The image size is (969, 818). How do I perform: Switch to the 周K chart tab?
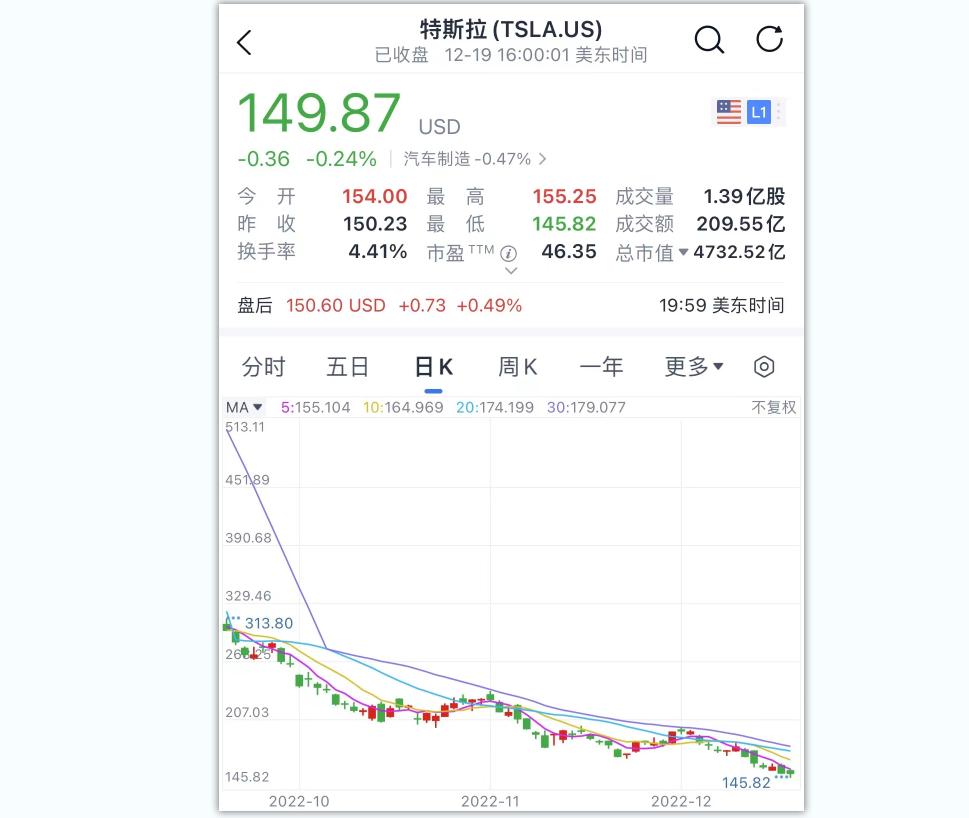(517, 367)
